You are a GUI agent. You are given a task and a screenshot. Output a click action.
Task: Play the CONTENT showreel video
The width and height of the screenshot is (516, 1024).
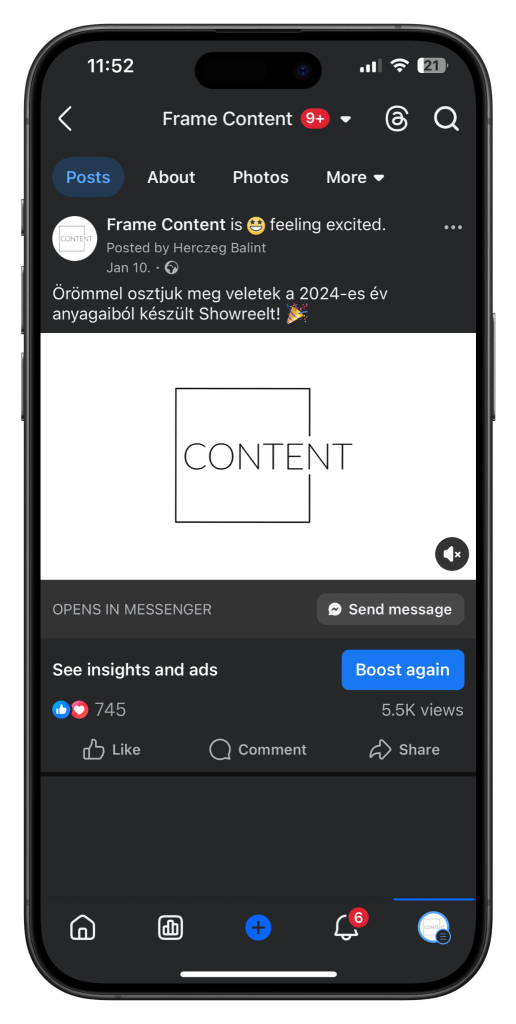point(258,456)
